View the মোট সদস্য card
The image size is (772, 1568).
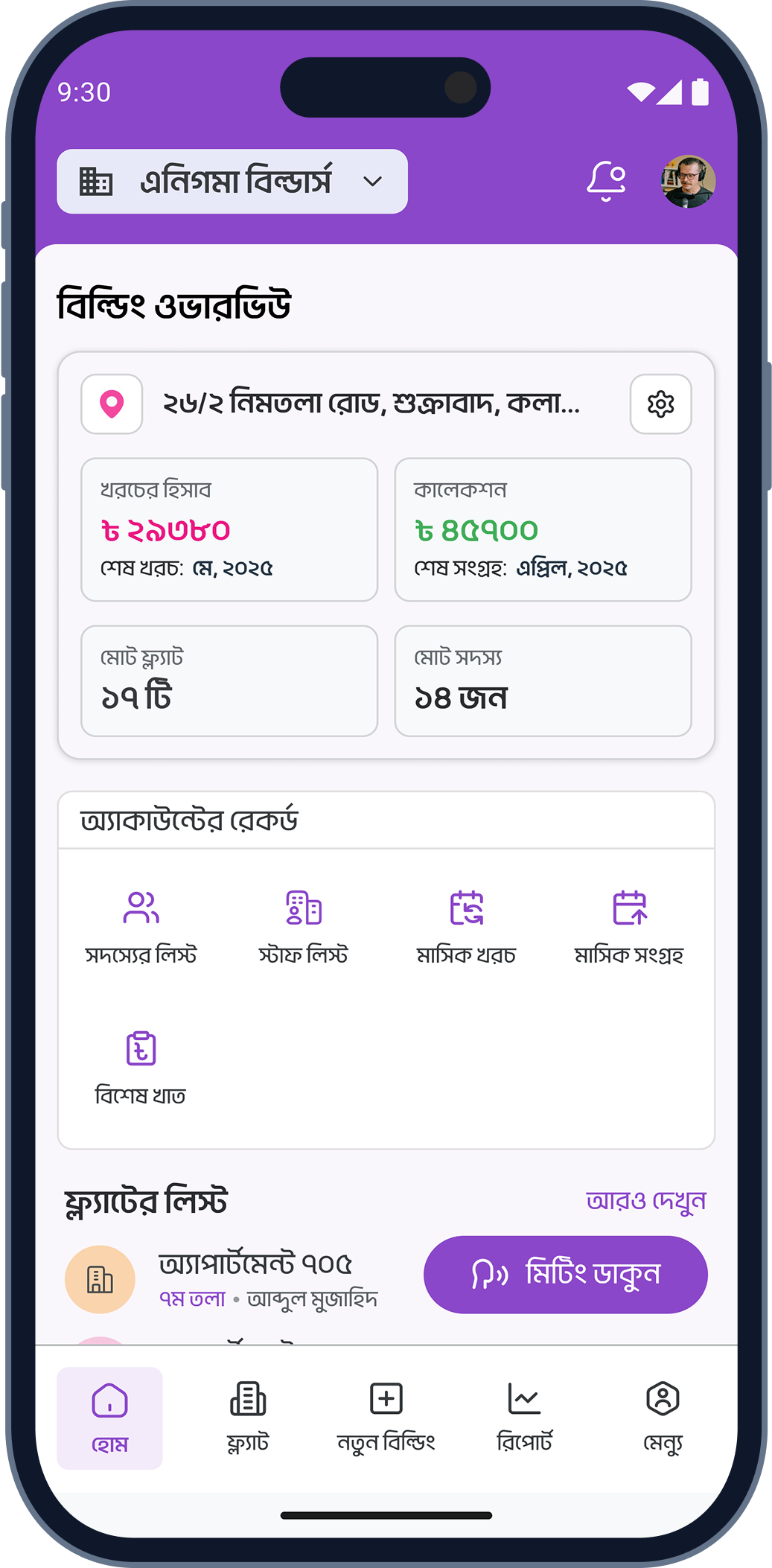pyautogui.click(x=543, y=681)
